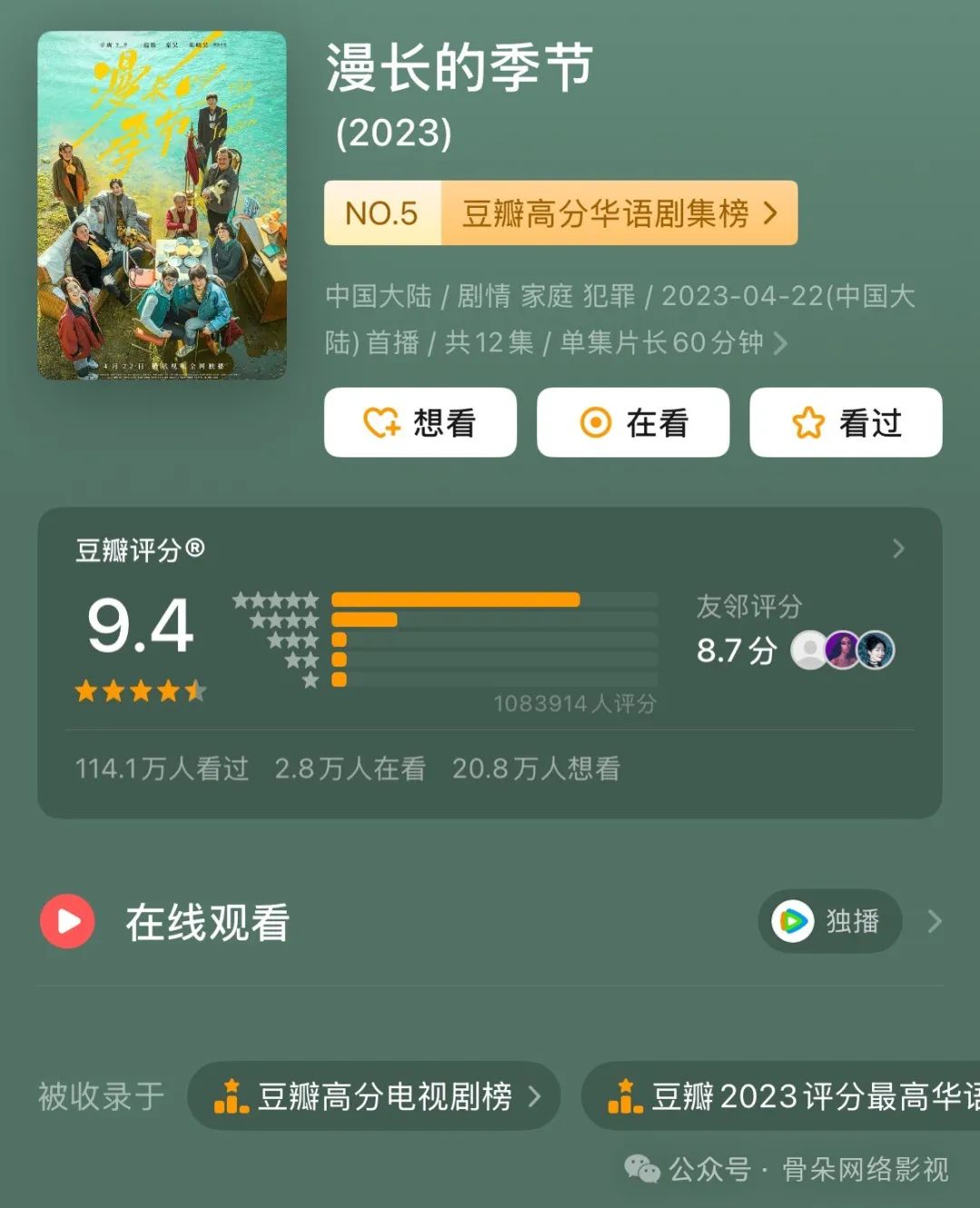Viewport: 980px width, 1208px height.
Task: Mark the show as 想看
Action: 420,422
